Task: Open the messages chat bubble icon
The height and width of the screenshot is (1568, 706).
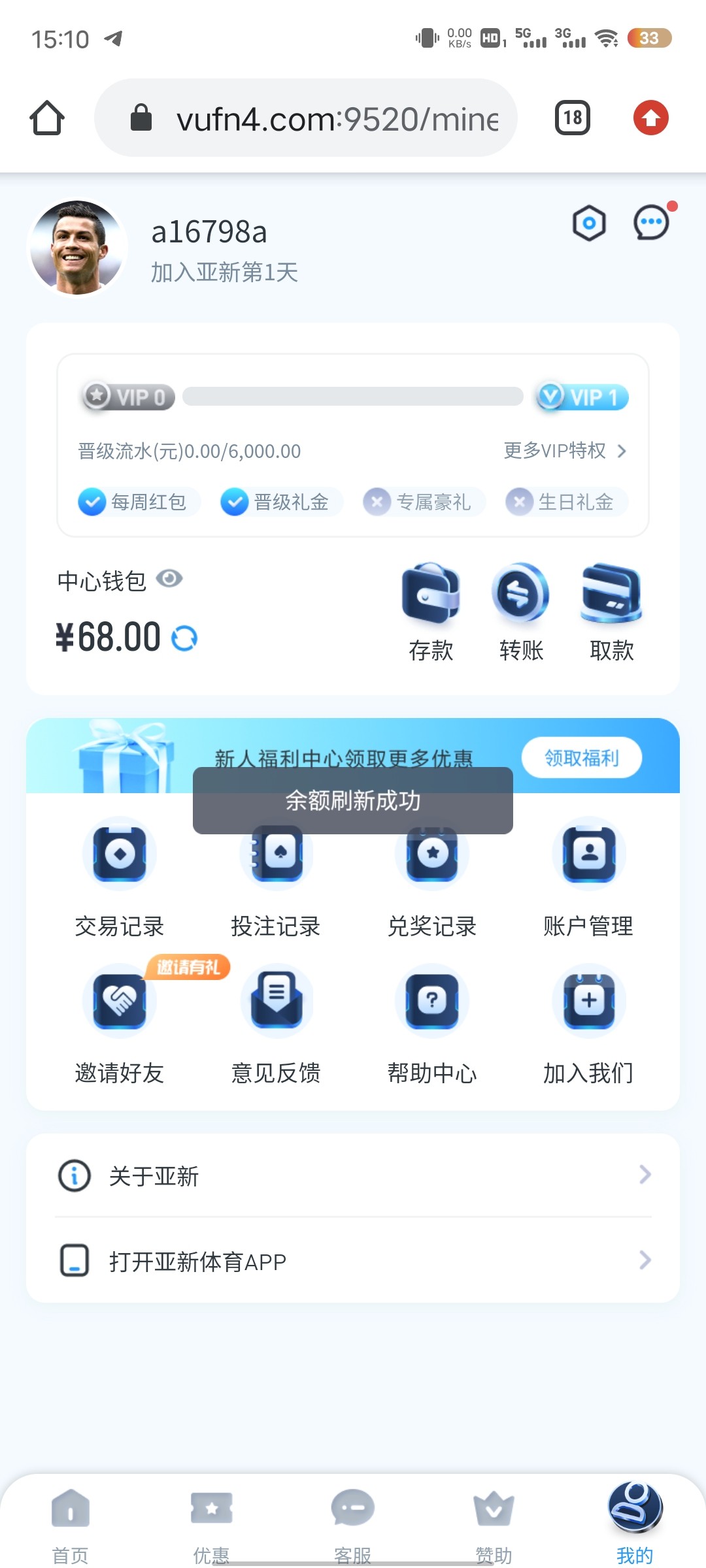Action: 651,223
